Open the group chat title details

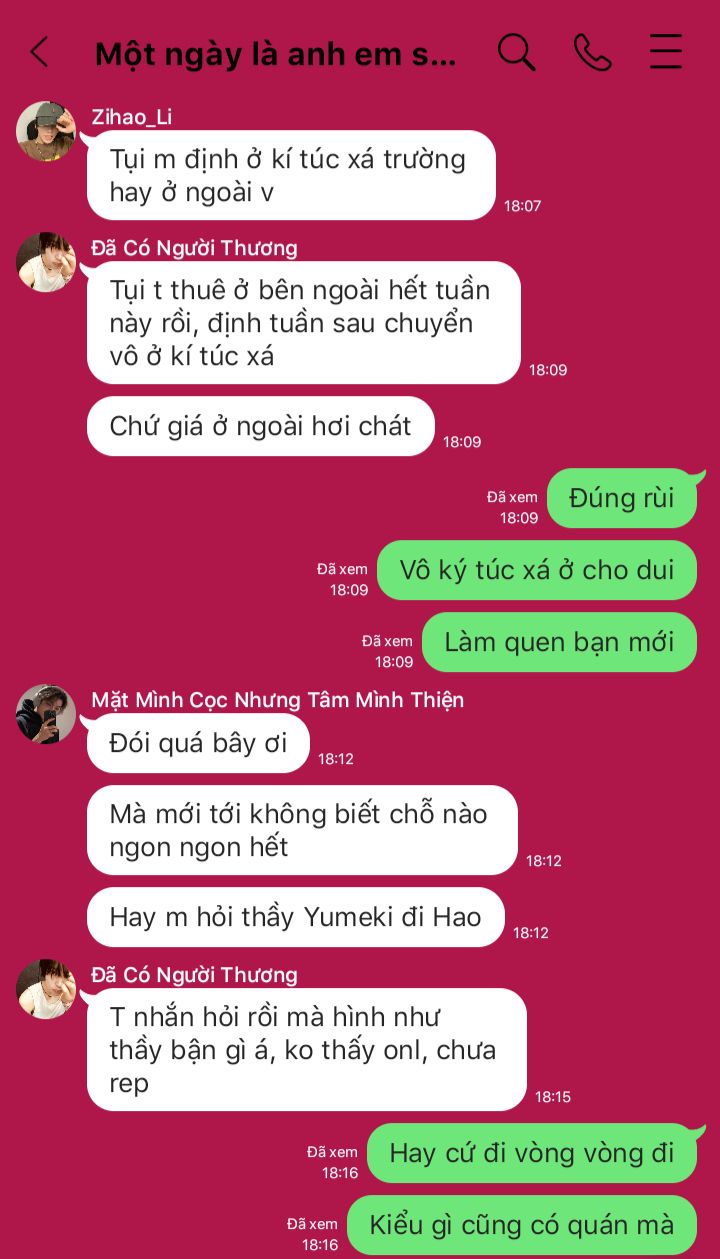[275, 54]
